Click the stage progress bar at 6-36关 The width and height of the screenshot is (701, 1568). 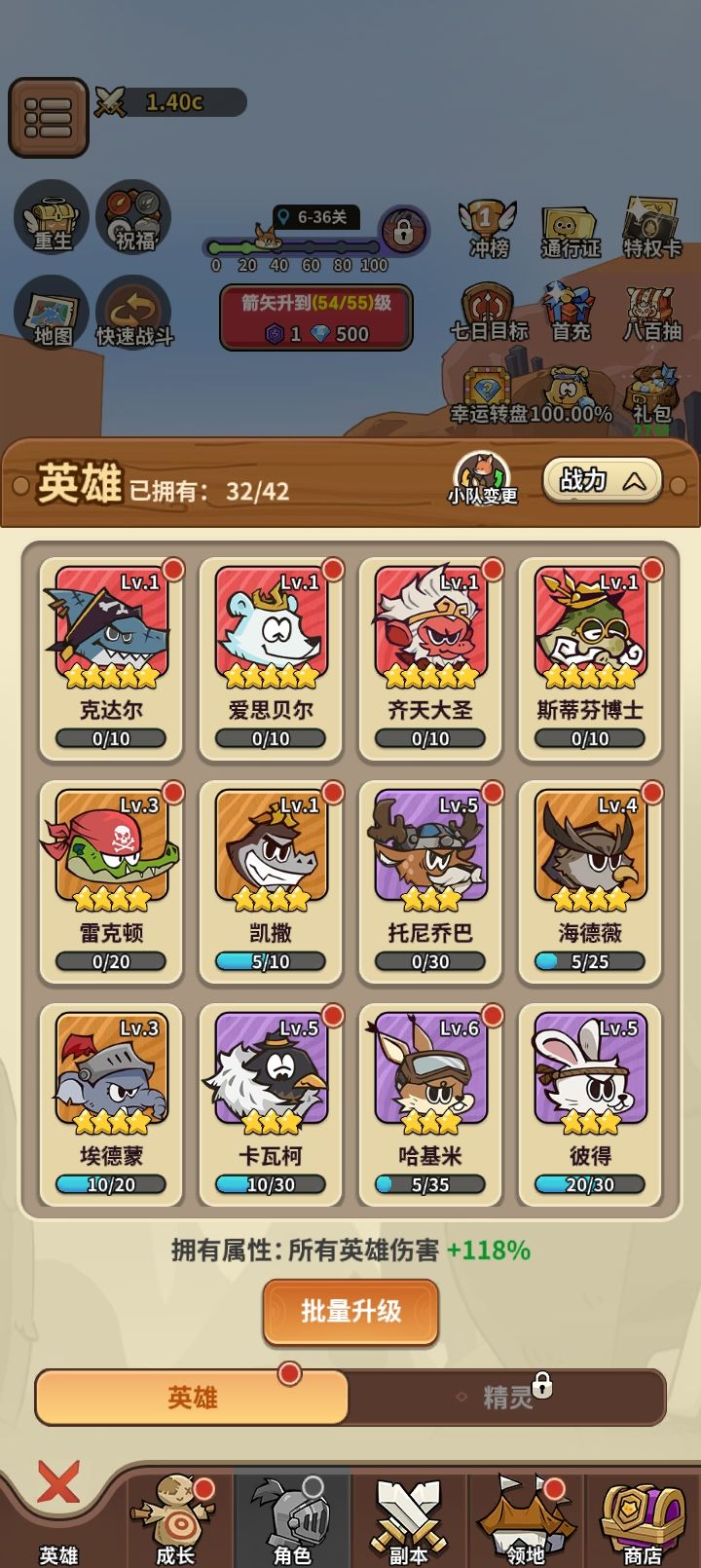(292, 243)
